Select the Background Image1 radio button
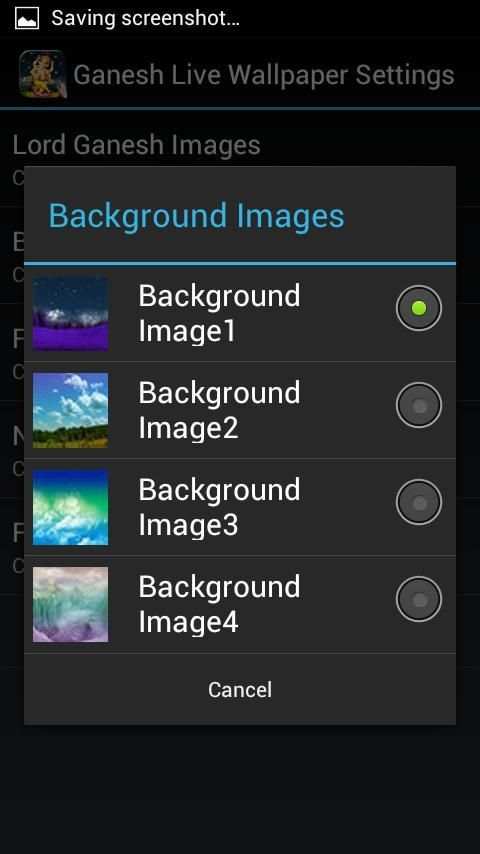Image resolution: width=480 pixels, height=854 pixels. pos(418,308)
